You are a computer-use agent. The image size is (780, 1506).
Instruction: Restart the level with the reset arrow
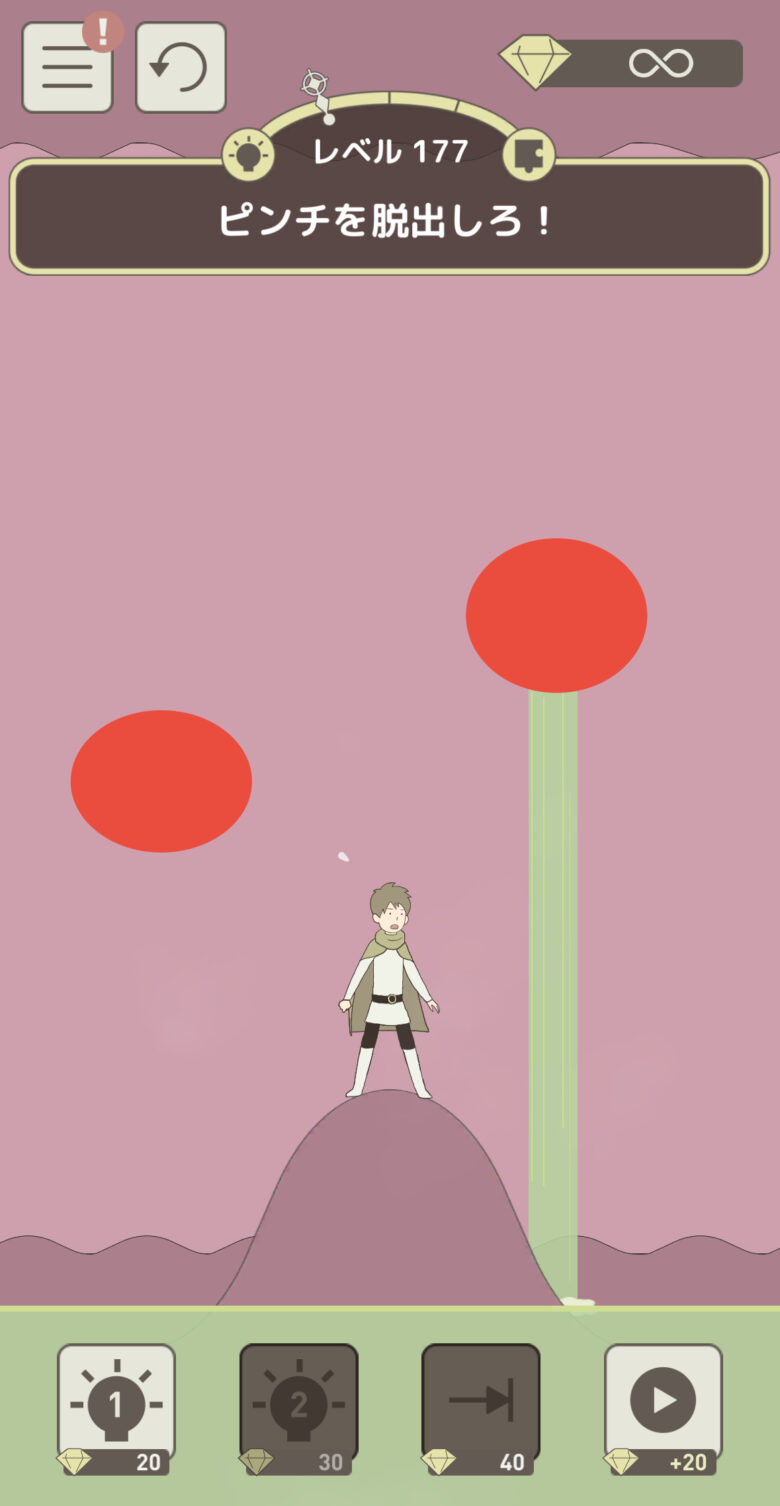[180, 67]
